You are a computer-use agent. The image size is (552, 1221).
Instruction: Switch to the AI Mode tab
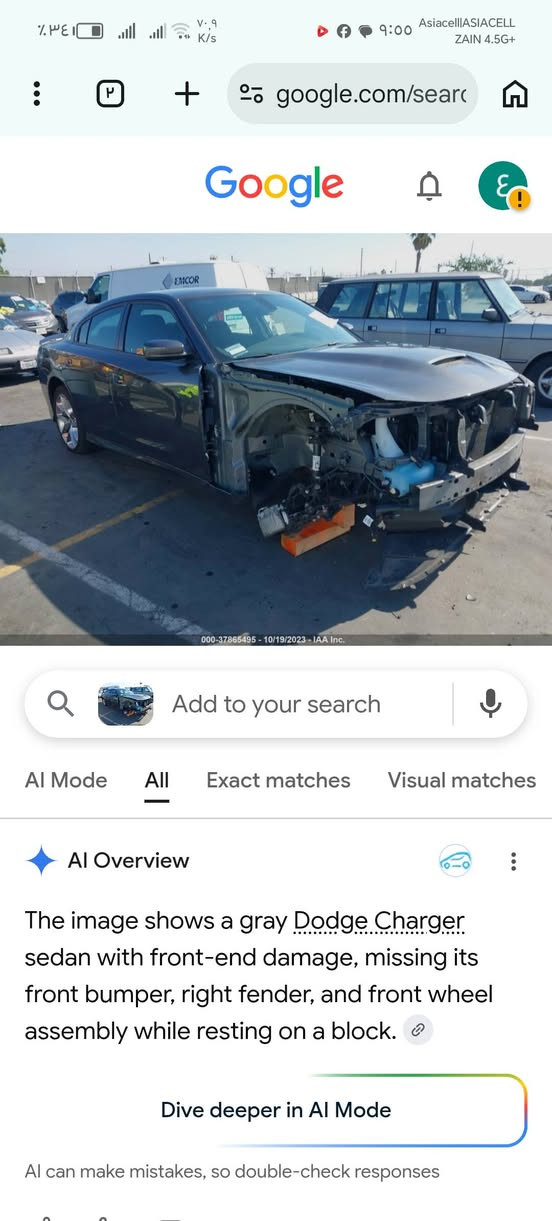(x=66, y=780)
